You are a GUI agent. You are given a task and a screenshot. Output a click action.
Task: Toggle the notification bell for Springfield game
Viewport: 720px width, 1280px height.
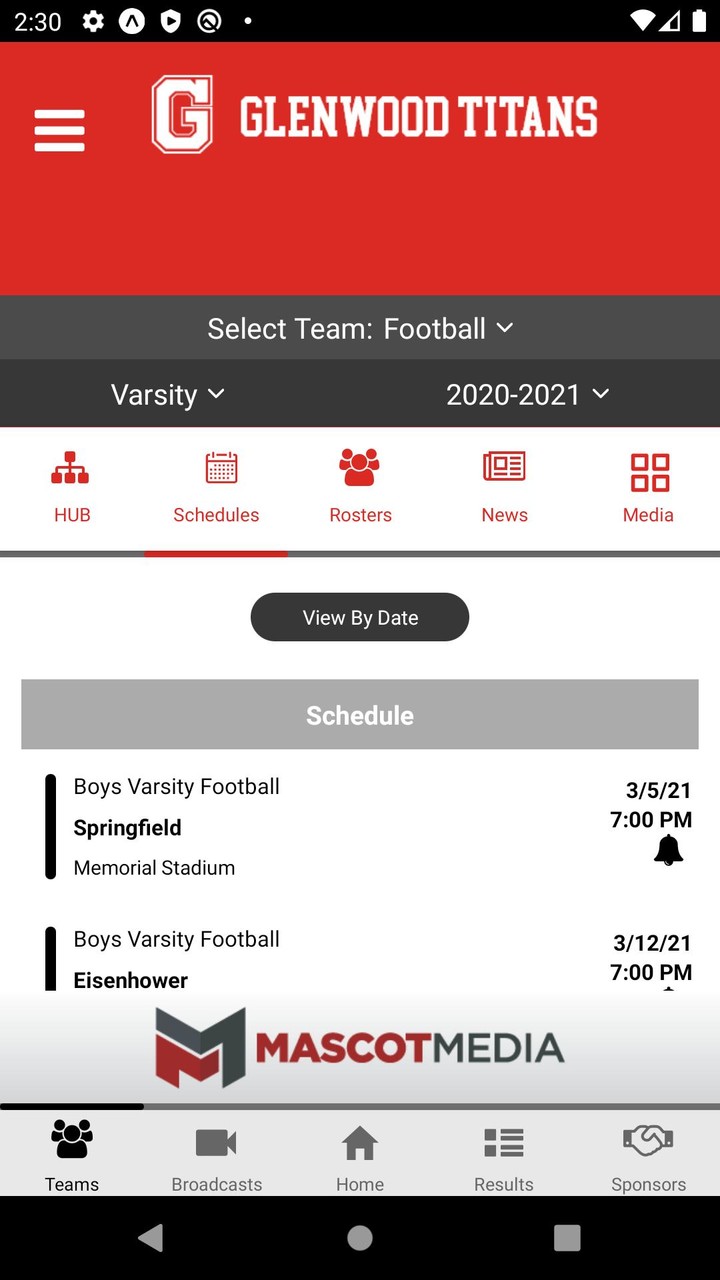pos(668,849)
